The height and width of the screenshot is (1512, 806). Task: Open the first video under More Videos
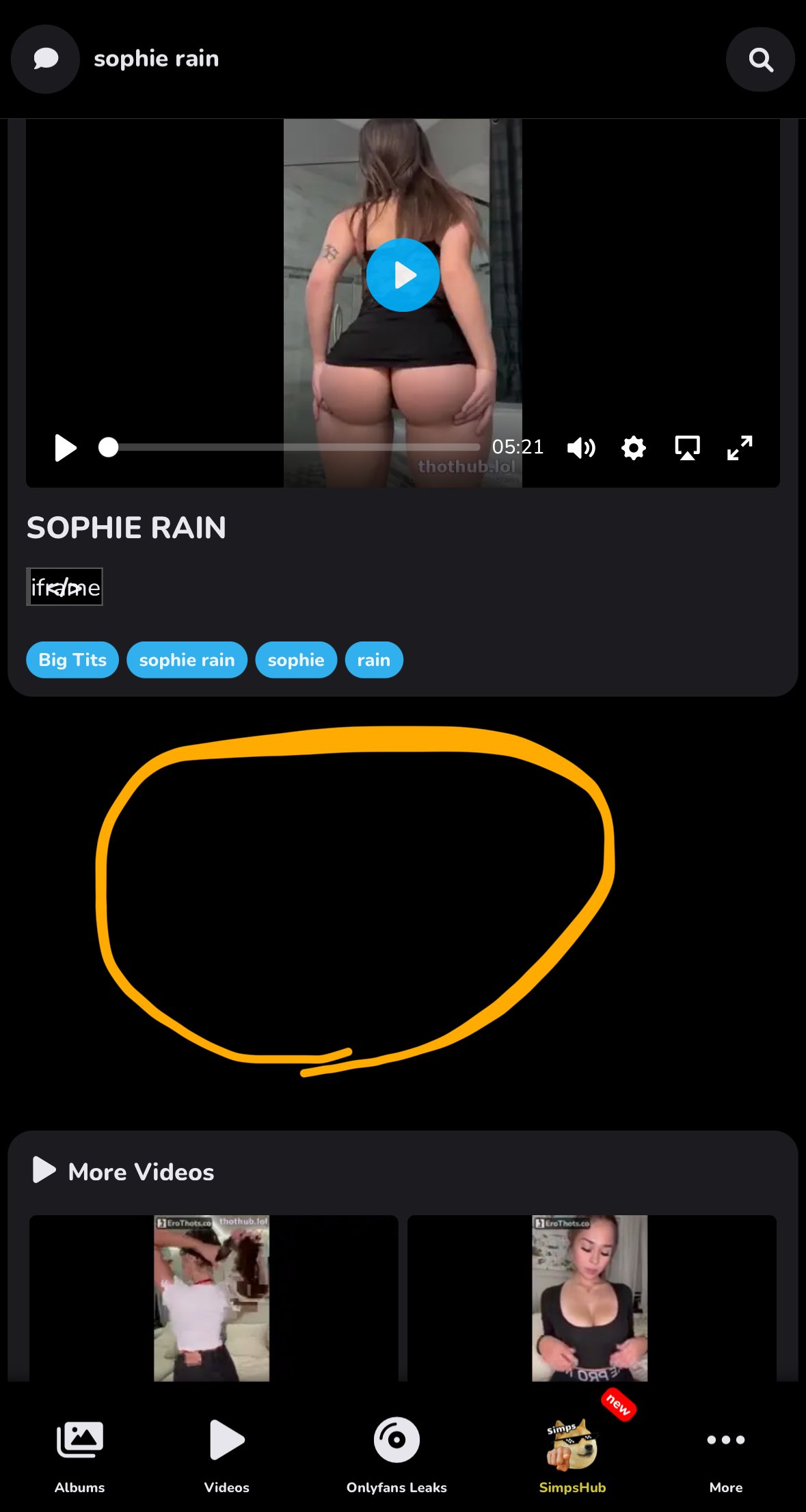coord(213,1297)
